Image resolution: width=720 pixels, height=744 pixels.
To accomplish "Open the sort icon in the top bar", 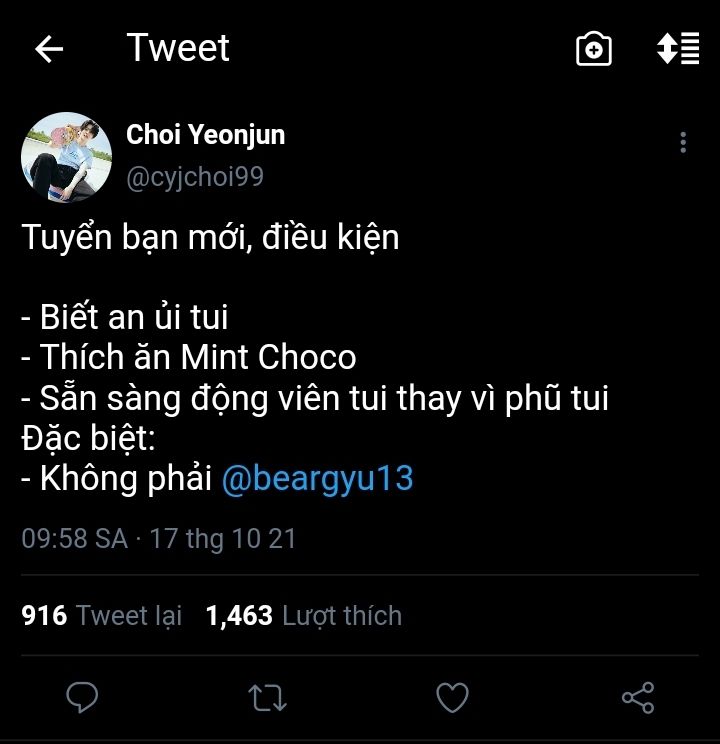I will click(x=677, y=49).
